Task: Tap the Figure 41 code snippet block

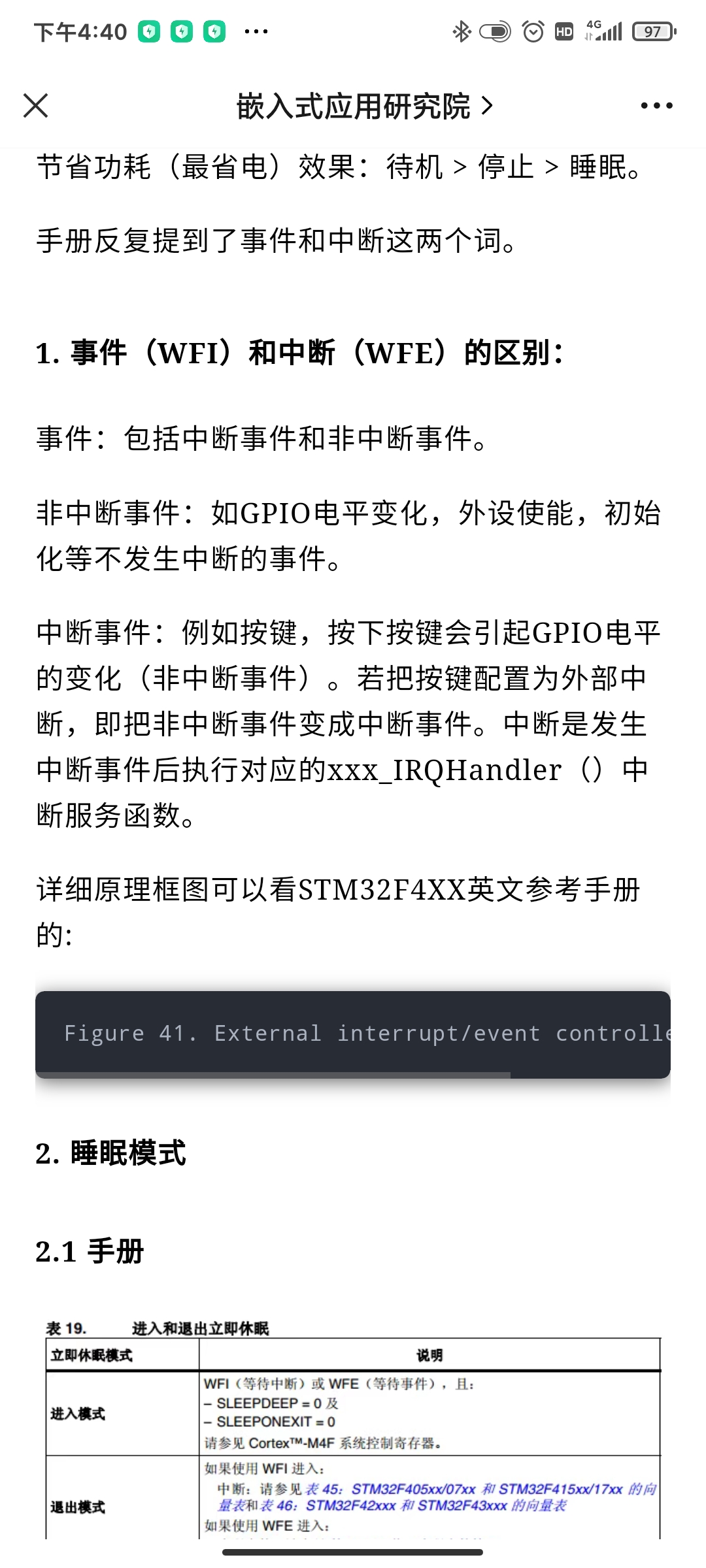Action: click(353, 1032)
